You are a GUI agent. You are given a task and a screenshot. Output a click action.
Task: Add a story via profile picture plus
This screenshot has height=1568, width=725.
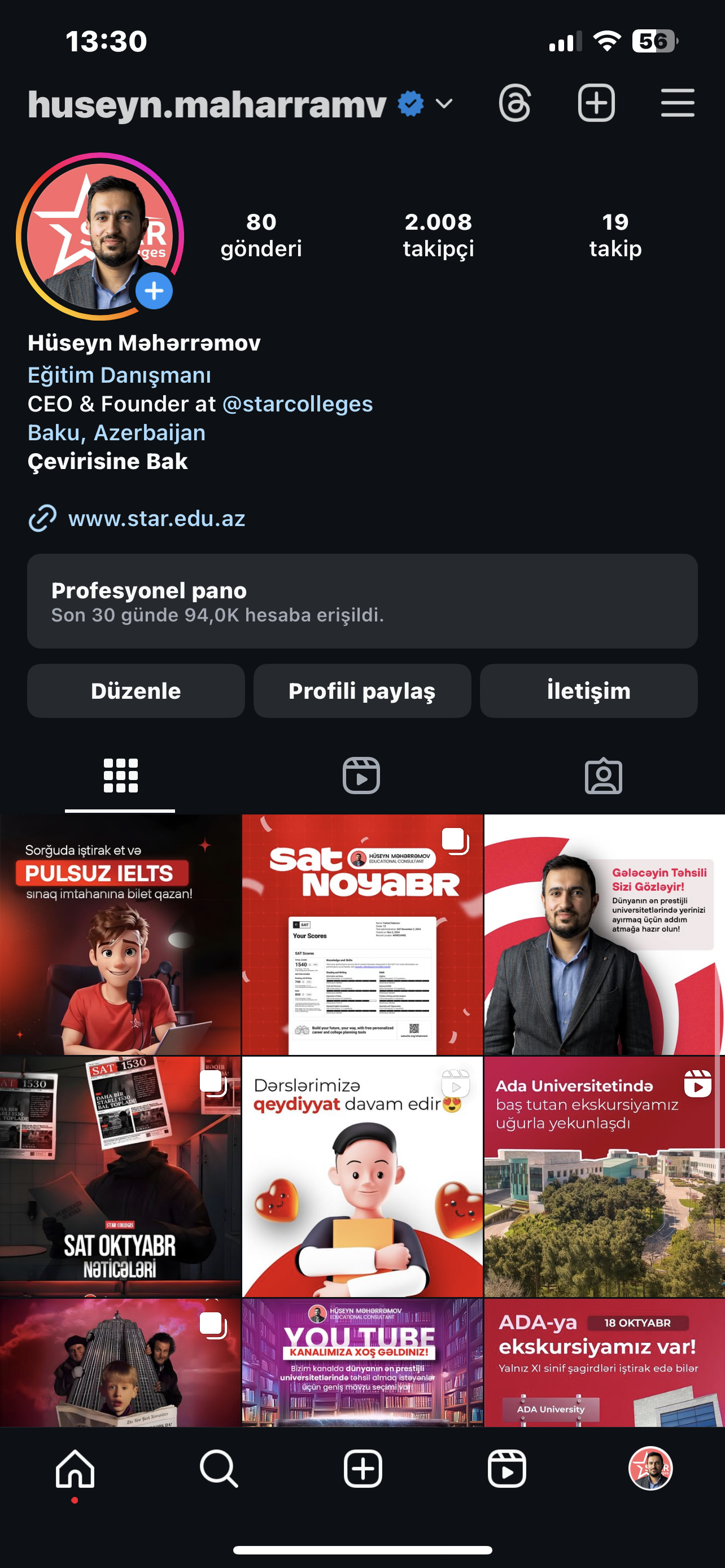point(154,291)
